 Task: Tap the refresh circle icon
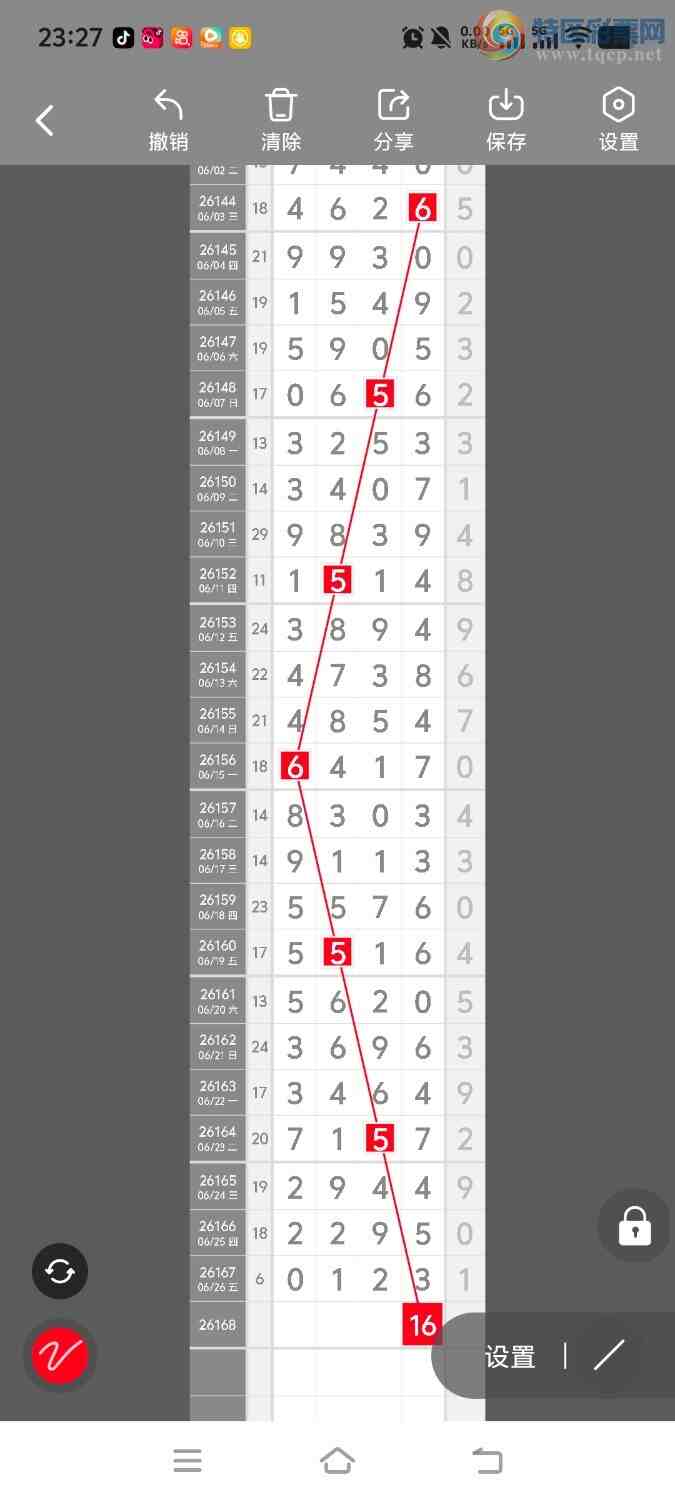[x=60, y=1271]
